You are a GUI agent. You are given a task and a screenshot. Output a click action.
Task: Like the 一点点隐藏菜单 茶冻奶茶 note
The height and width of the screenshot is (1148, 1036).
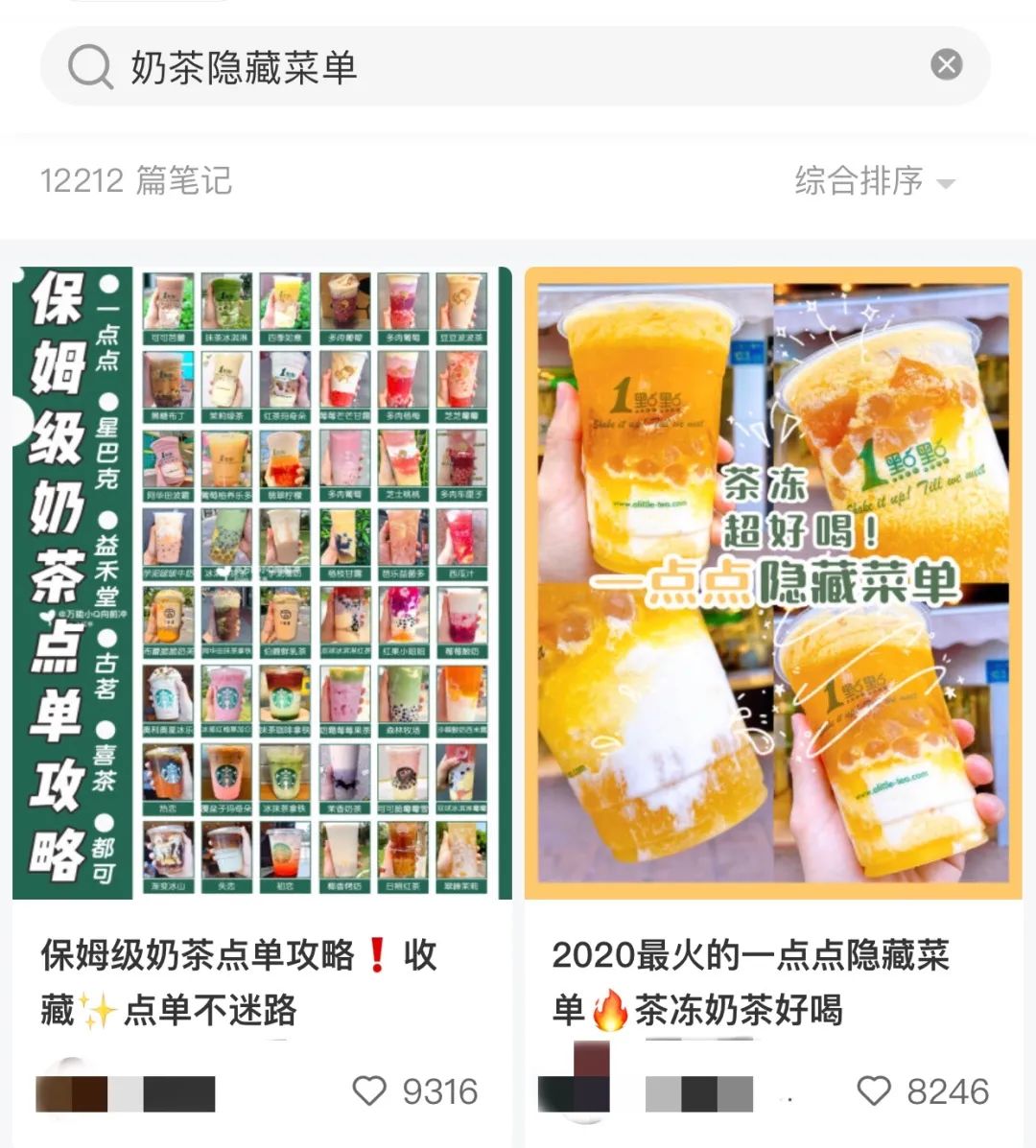(873, 1090)
